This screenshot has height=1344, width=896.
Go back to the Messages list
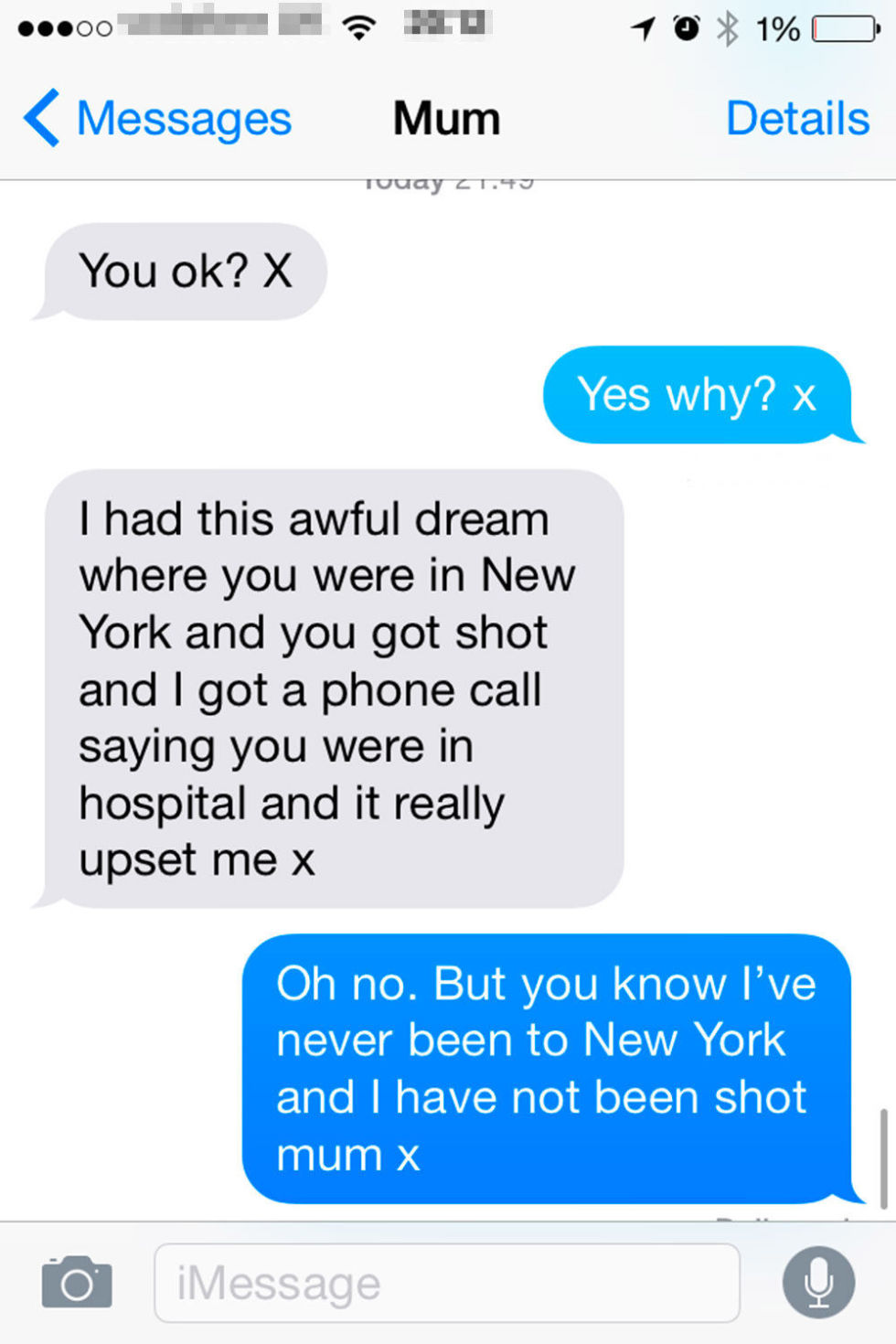tap(183, 117)
